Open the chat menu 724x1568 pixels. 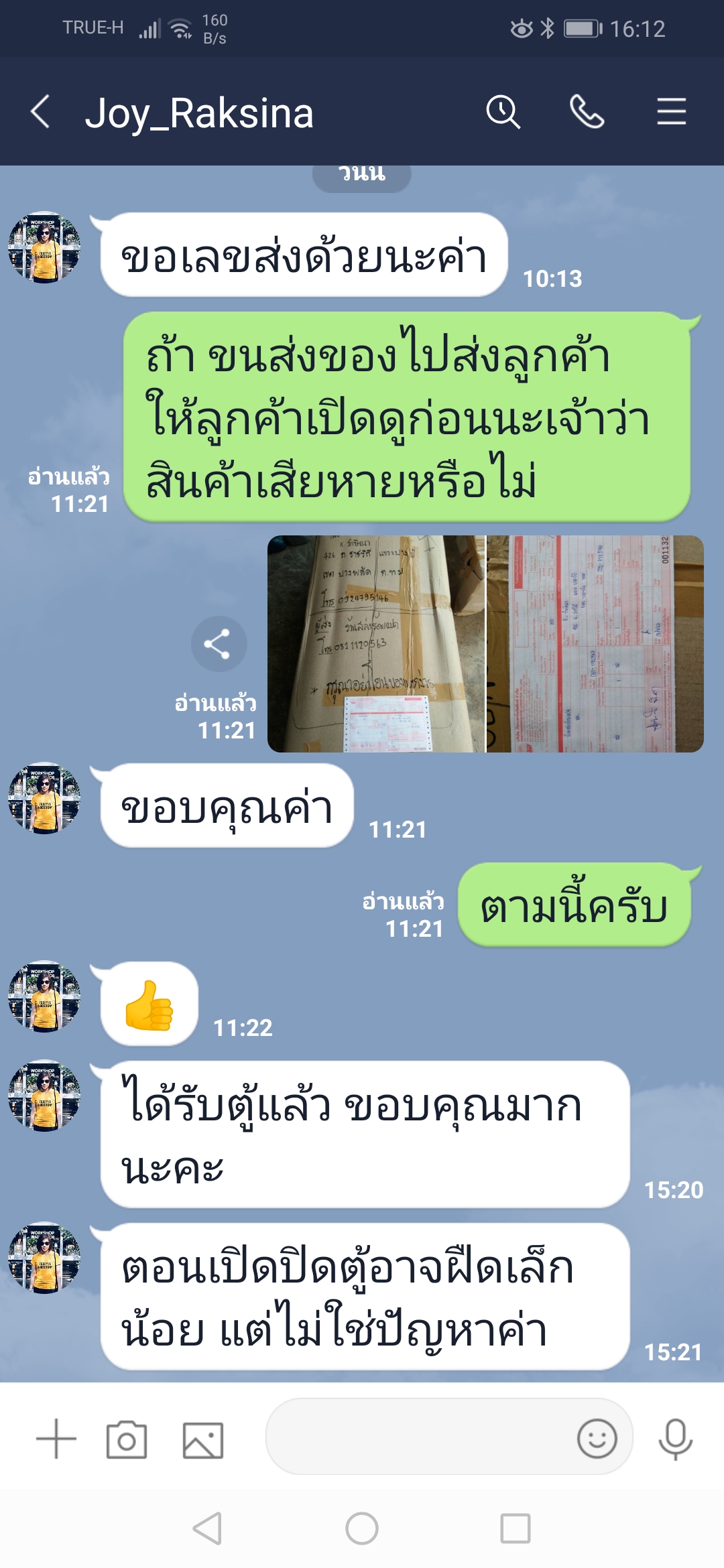671,112
